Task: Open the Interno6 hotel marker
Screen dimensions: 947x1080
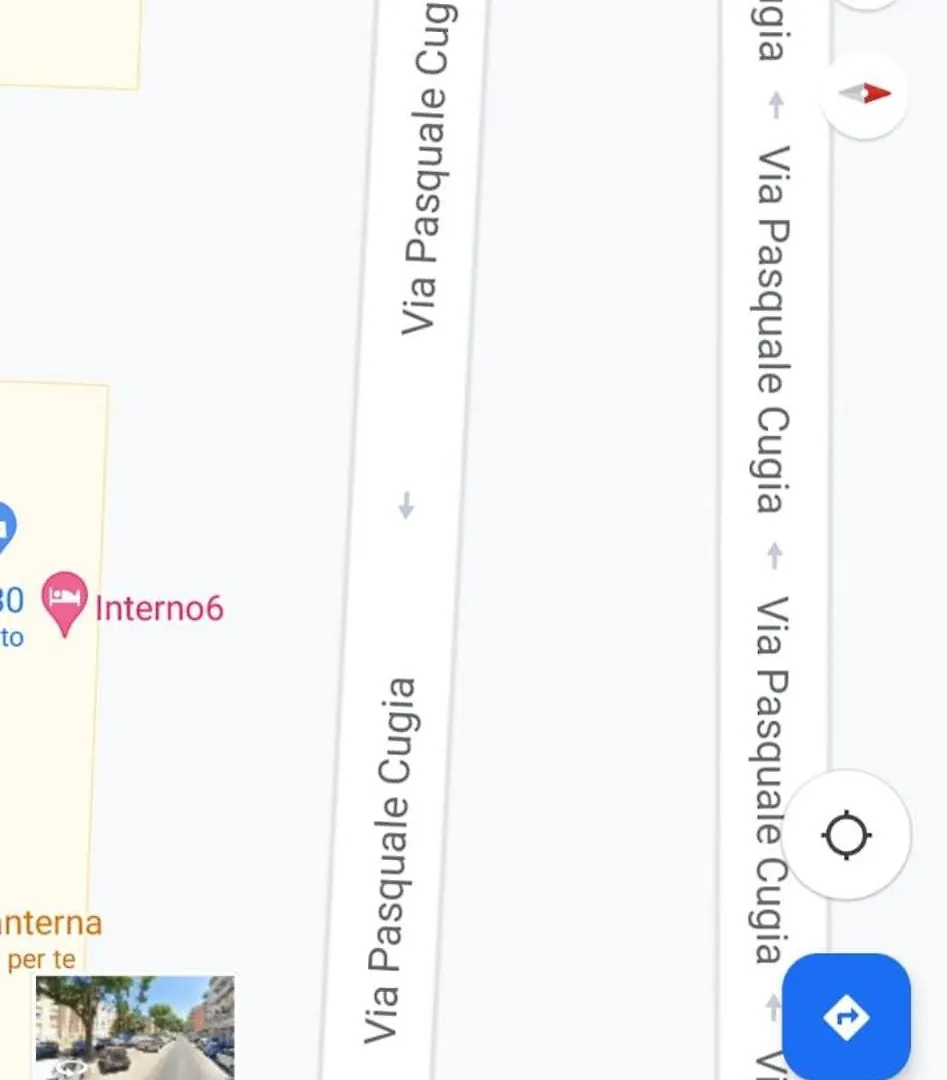Action: (65, 602)
